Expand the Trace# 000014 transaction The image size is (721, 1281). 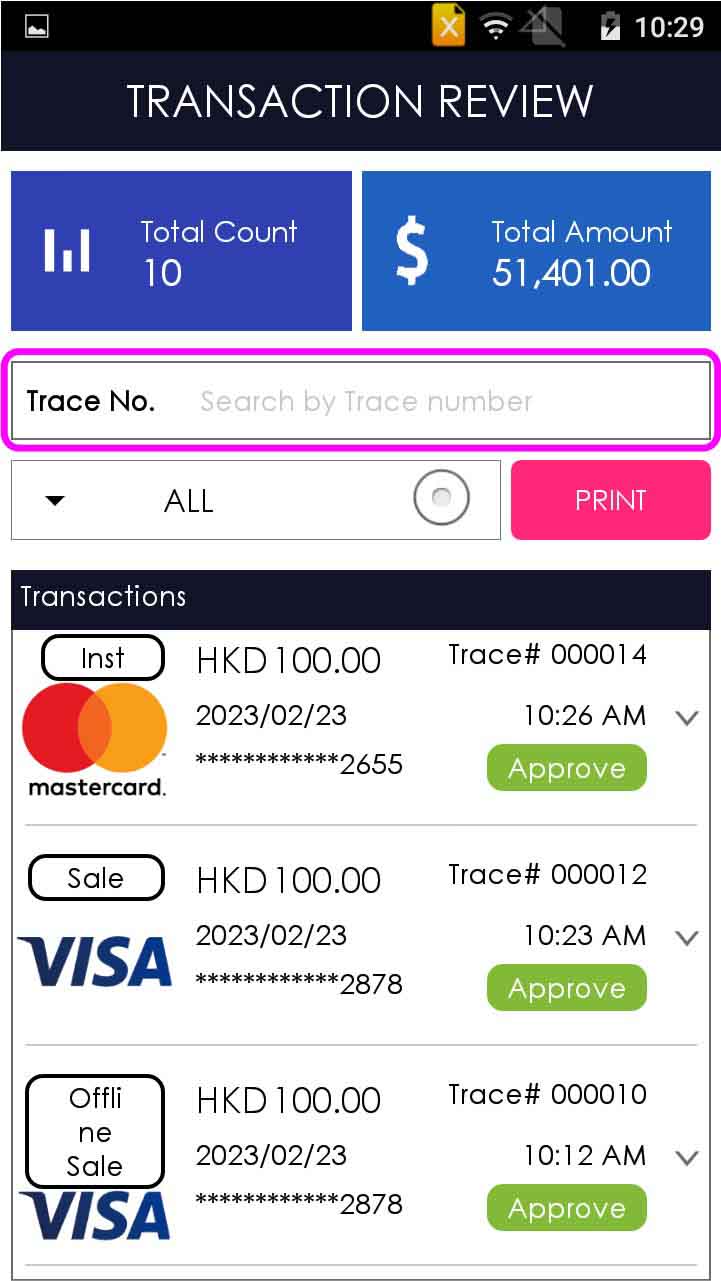[686, 718]
